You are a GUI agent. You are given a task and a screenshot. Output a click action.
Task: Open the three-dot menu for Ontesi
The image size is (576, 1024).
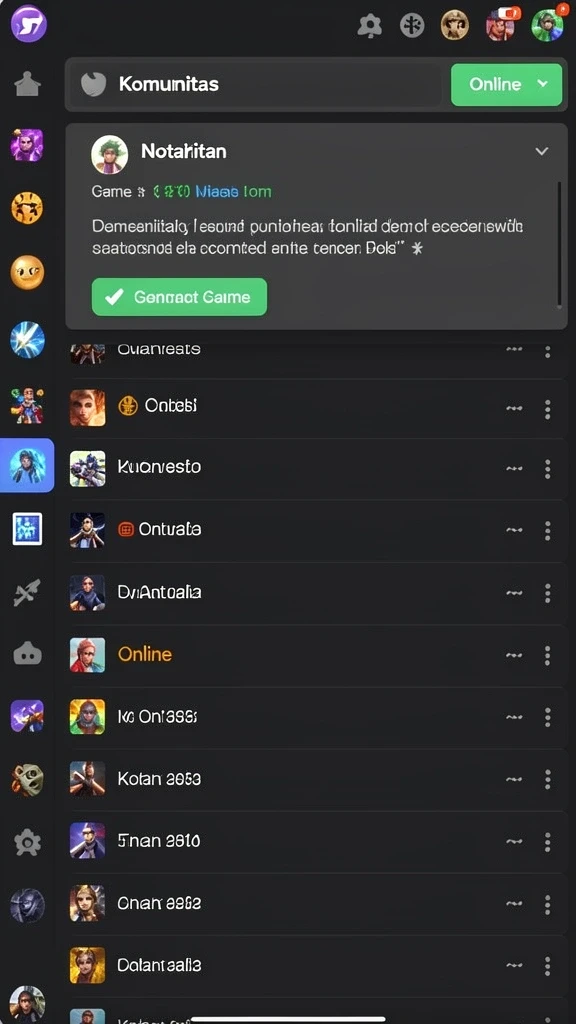click(x=547, y=409)
